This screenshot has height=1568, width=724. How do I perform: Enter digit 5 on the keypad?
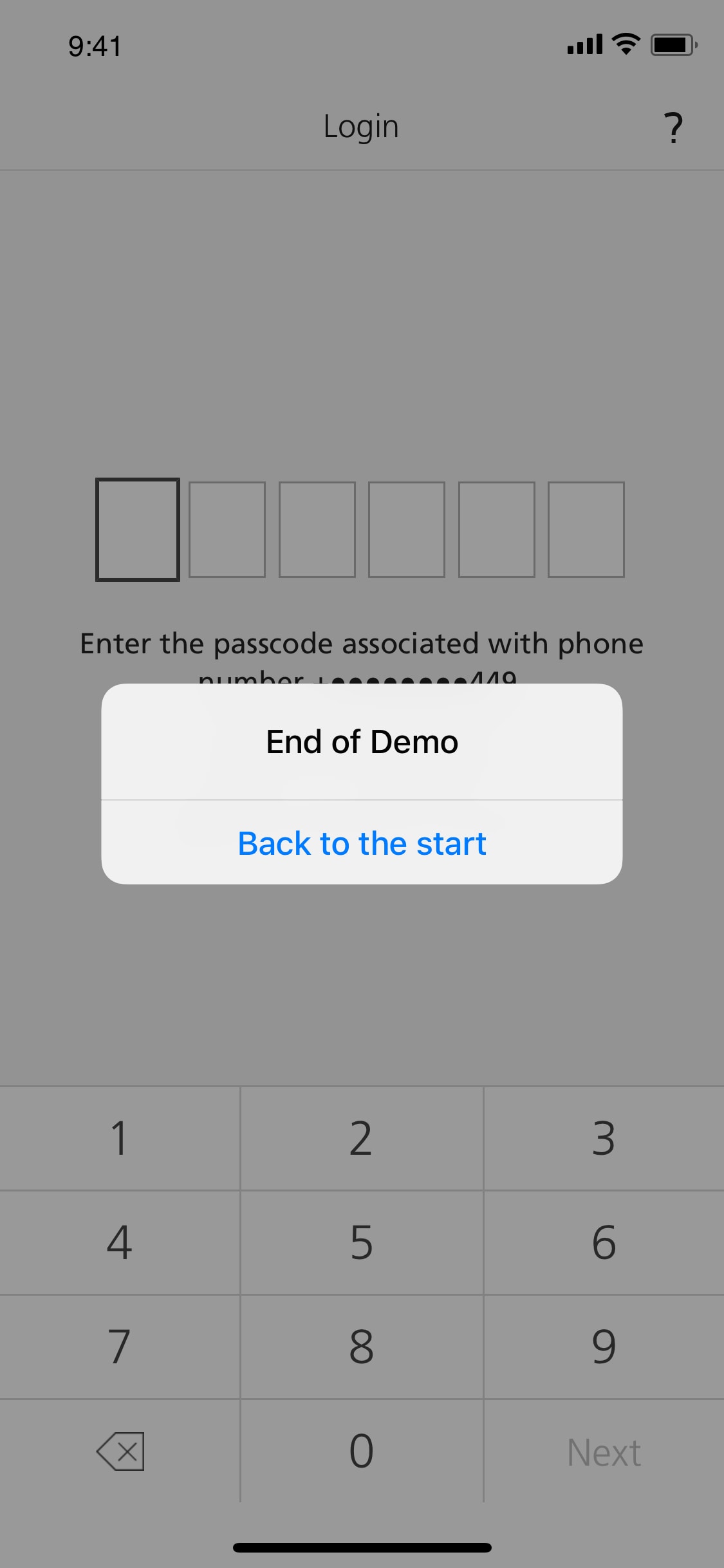click(361, 1242)
